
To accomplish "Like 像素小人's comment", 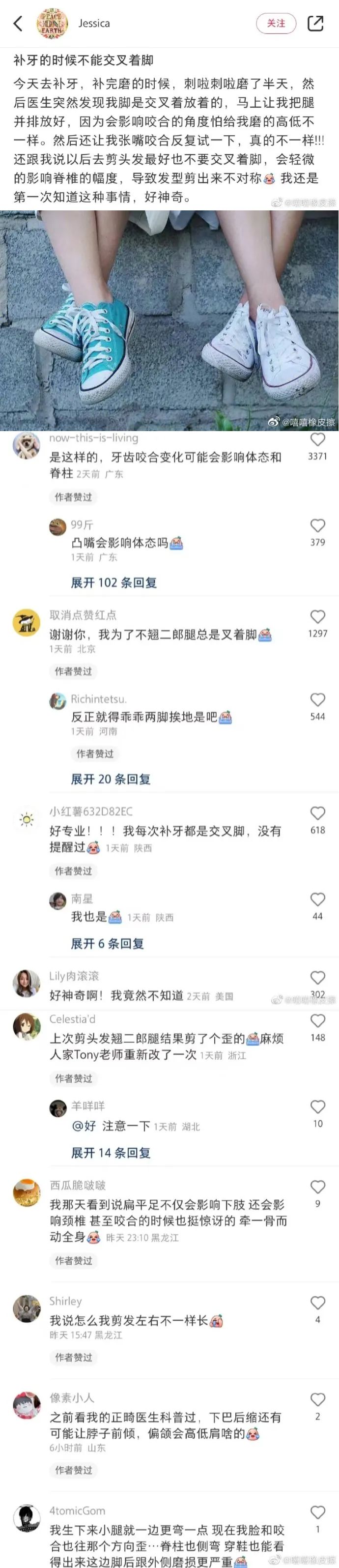I will 317,1399.
